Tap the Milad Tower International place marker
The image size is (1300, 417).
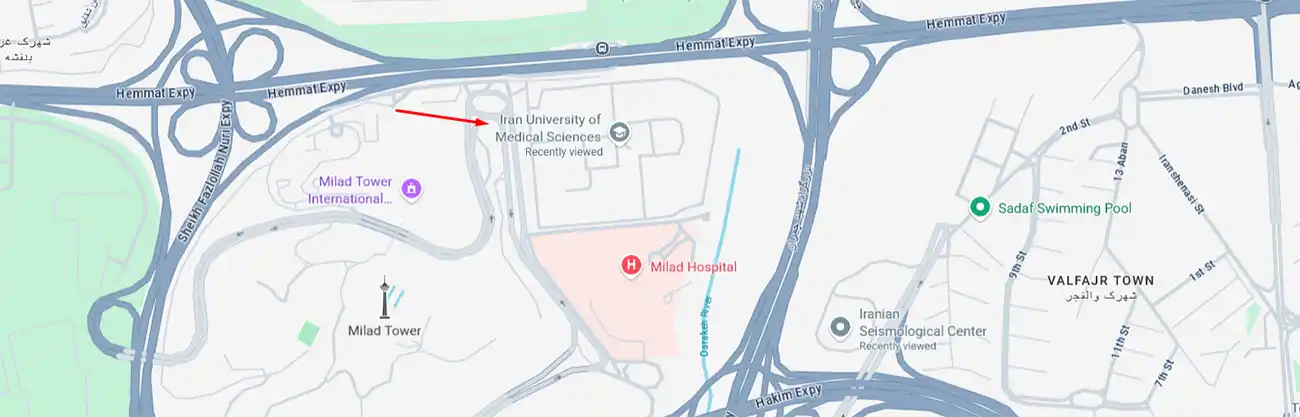click(410, 188)
